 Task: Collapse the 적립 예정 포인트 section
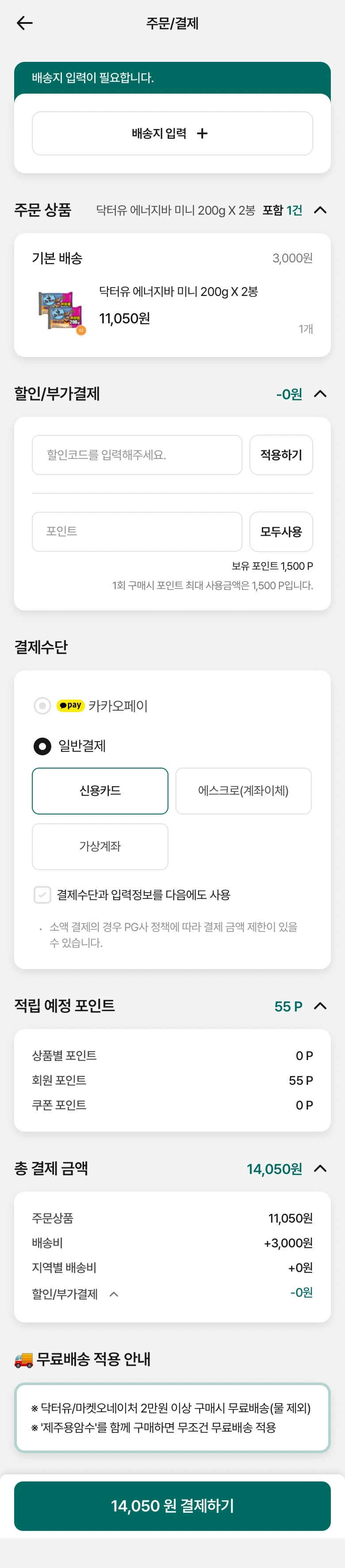(x=319, y=1006)
